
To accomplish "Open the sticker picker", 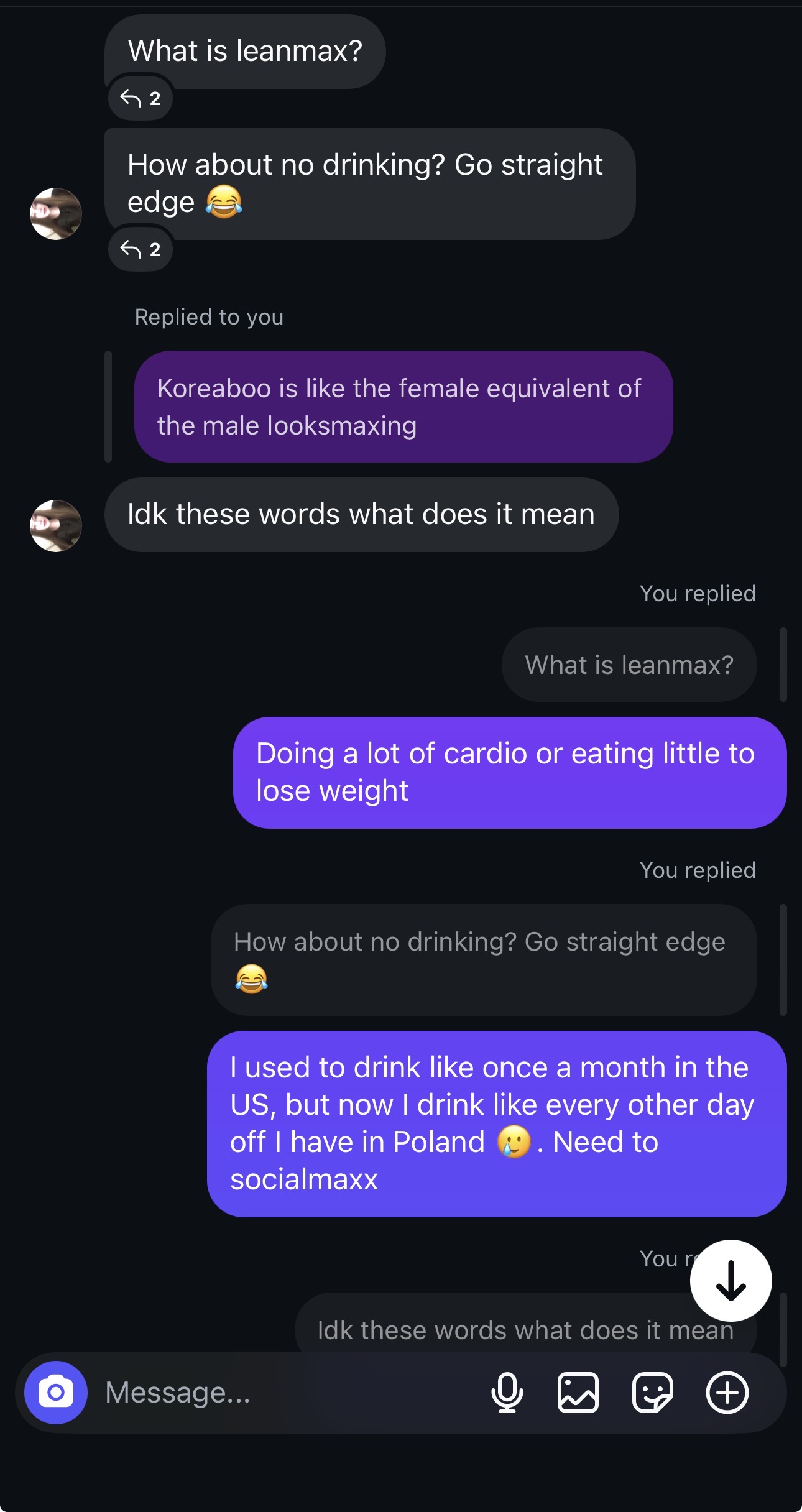I will [x=652, y=1393].
